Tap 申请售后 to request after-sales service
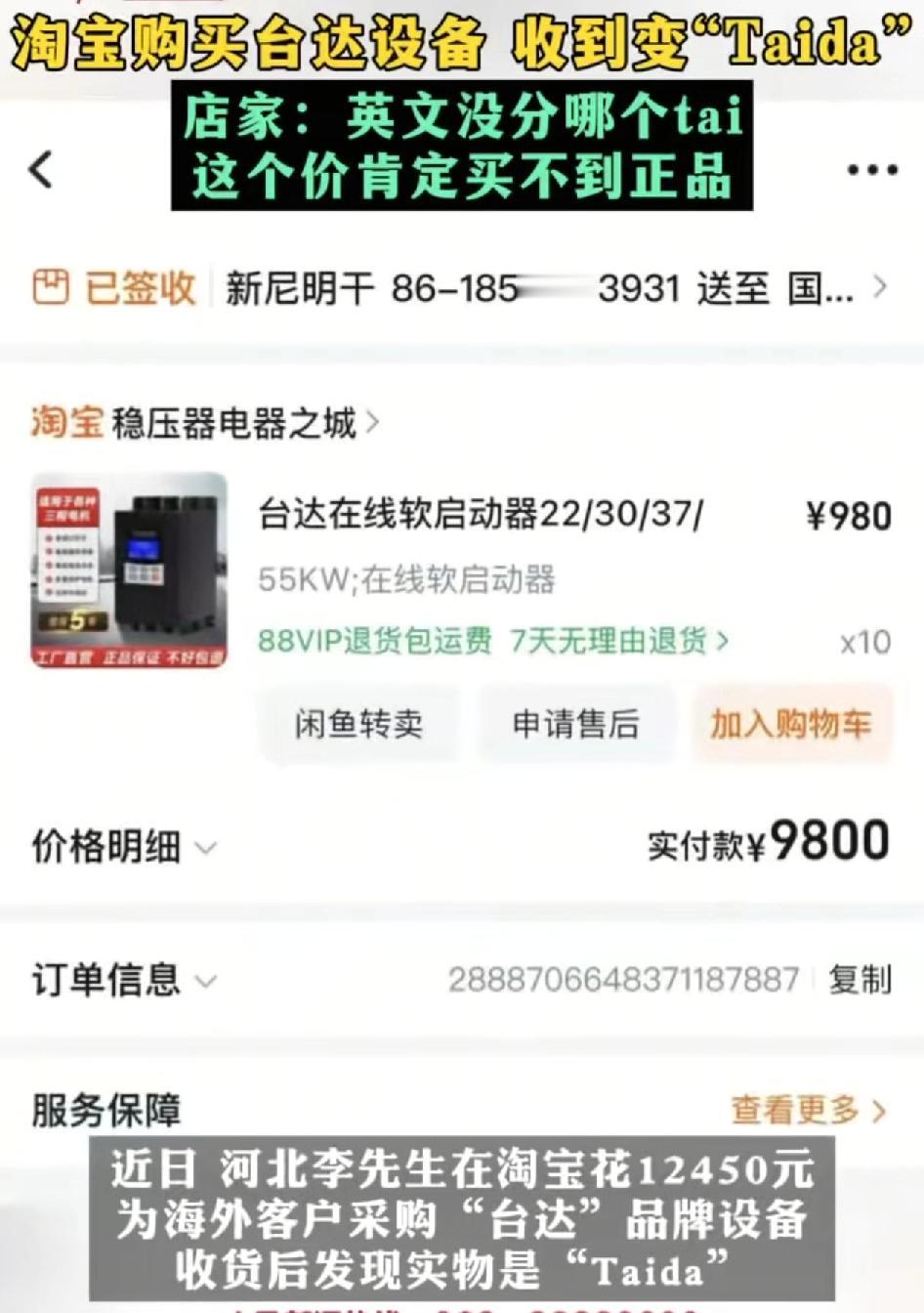Screen dimensions: 924x1313 tap(575, 724)
